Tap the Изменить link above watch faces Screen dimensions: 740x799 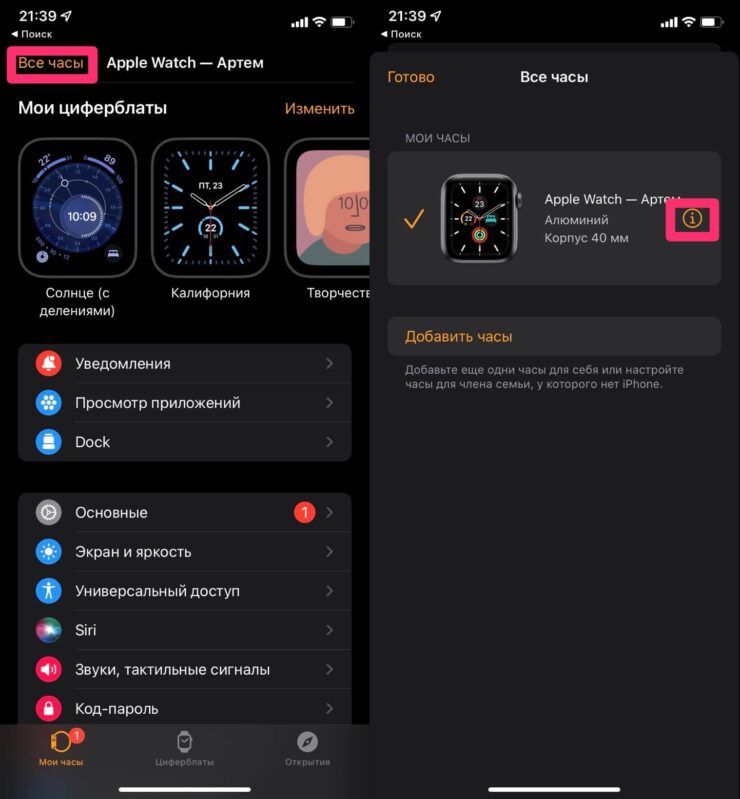pos(320,107)
